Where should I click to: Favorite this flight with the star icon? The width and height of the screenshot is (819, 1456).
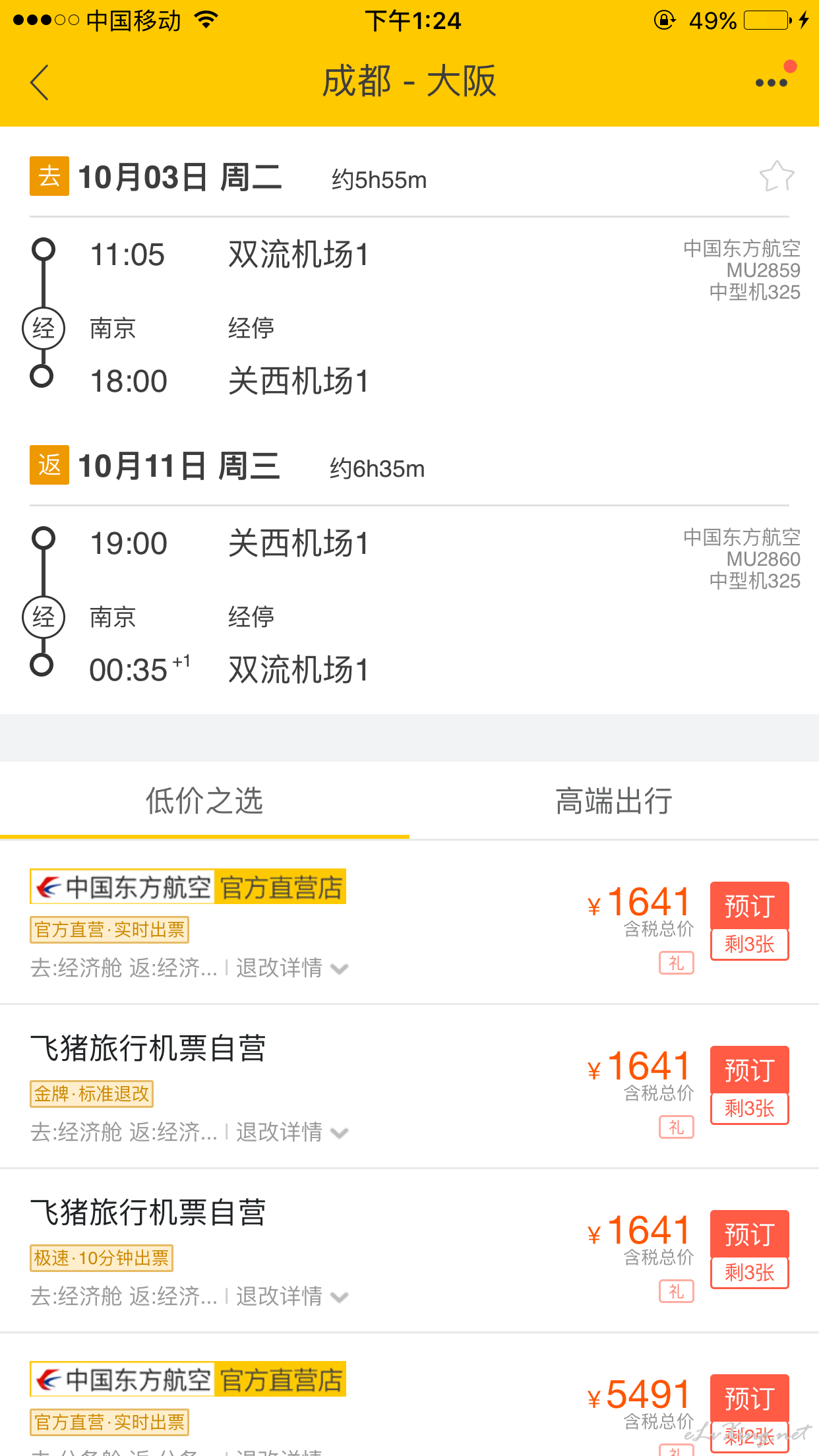pos(777,177)
